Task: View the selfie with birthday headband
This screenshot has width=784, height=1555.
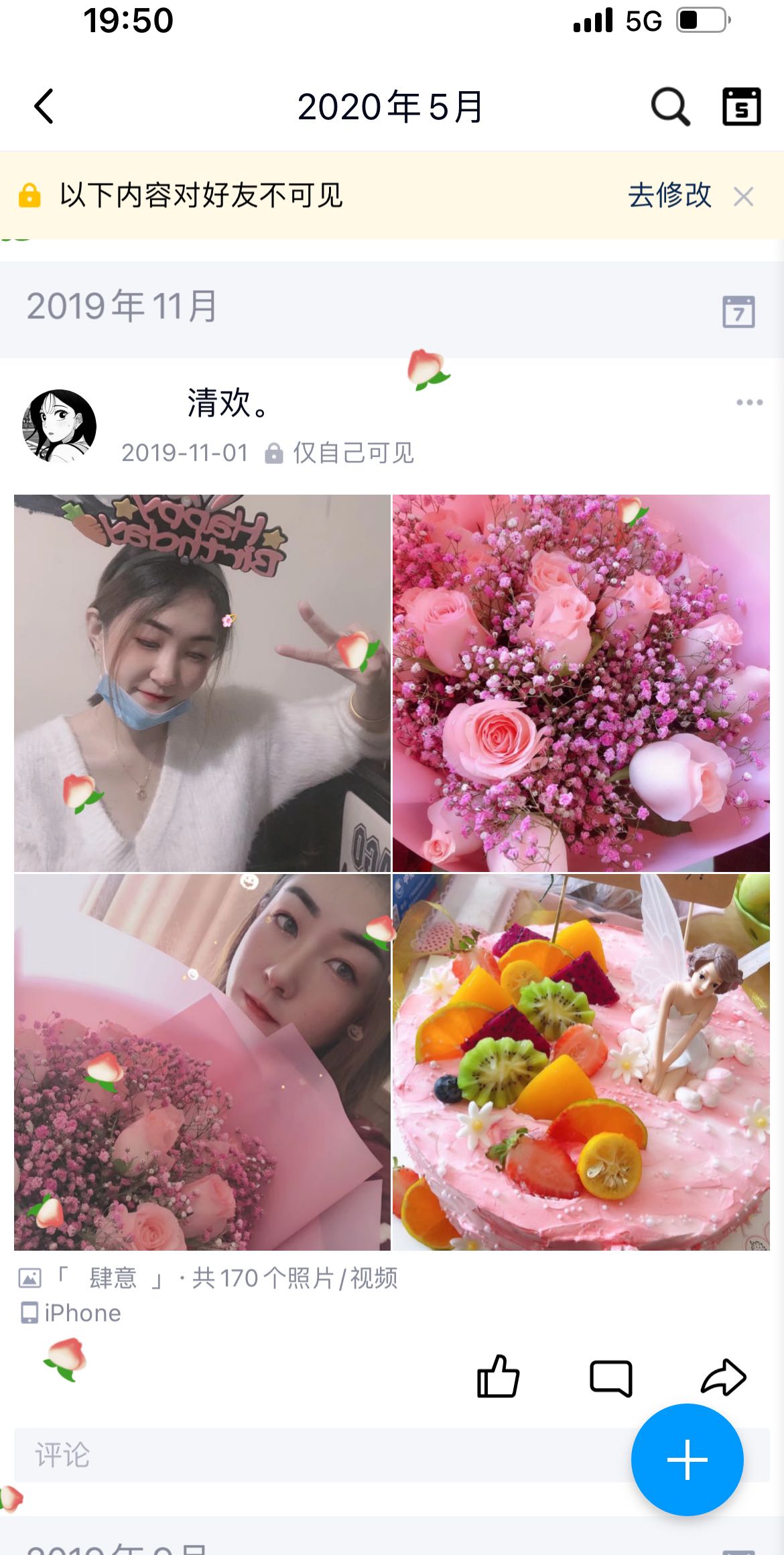Action: (202, 683)
